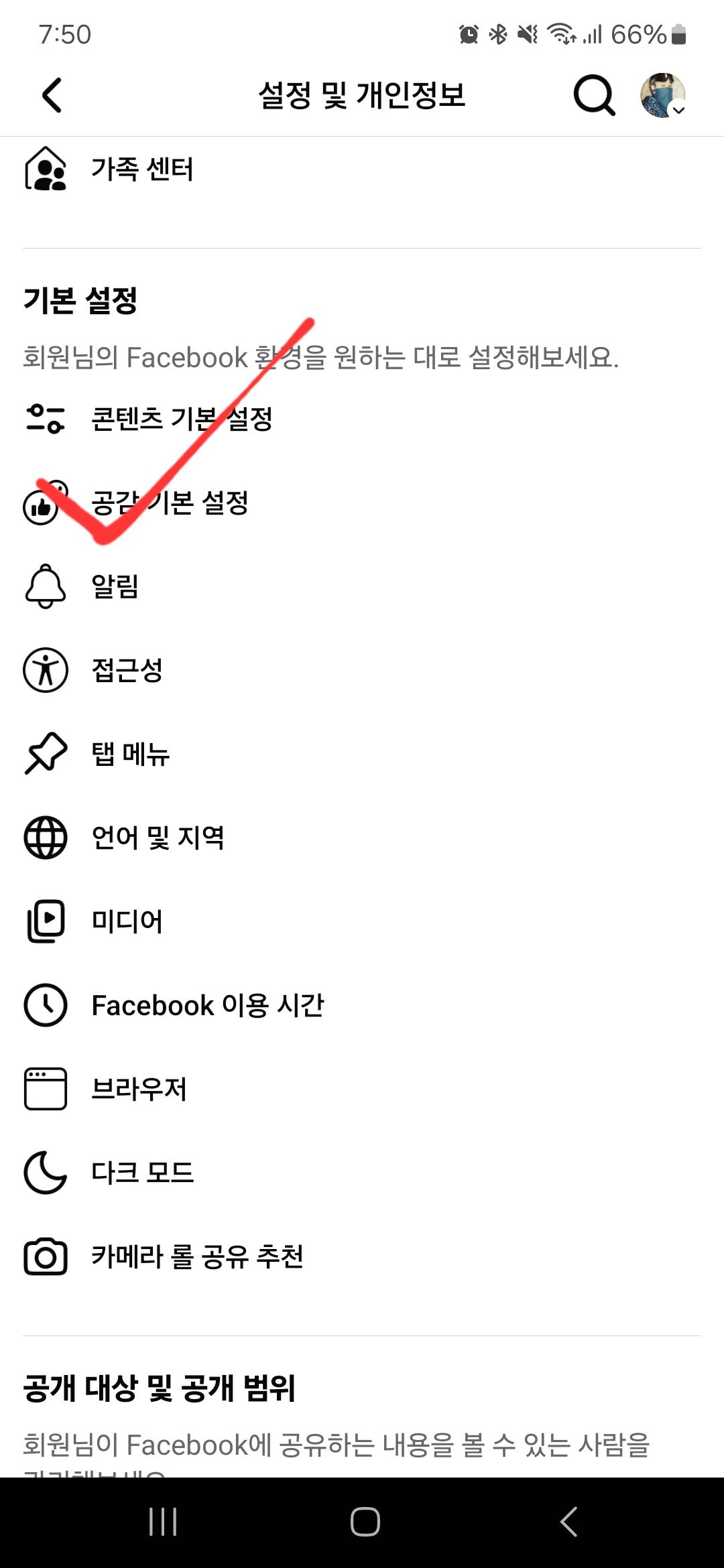Open 접근성 settings
724x1568 pixels.
pos(127,670)
